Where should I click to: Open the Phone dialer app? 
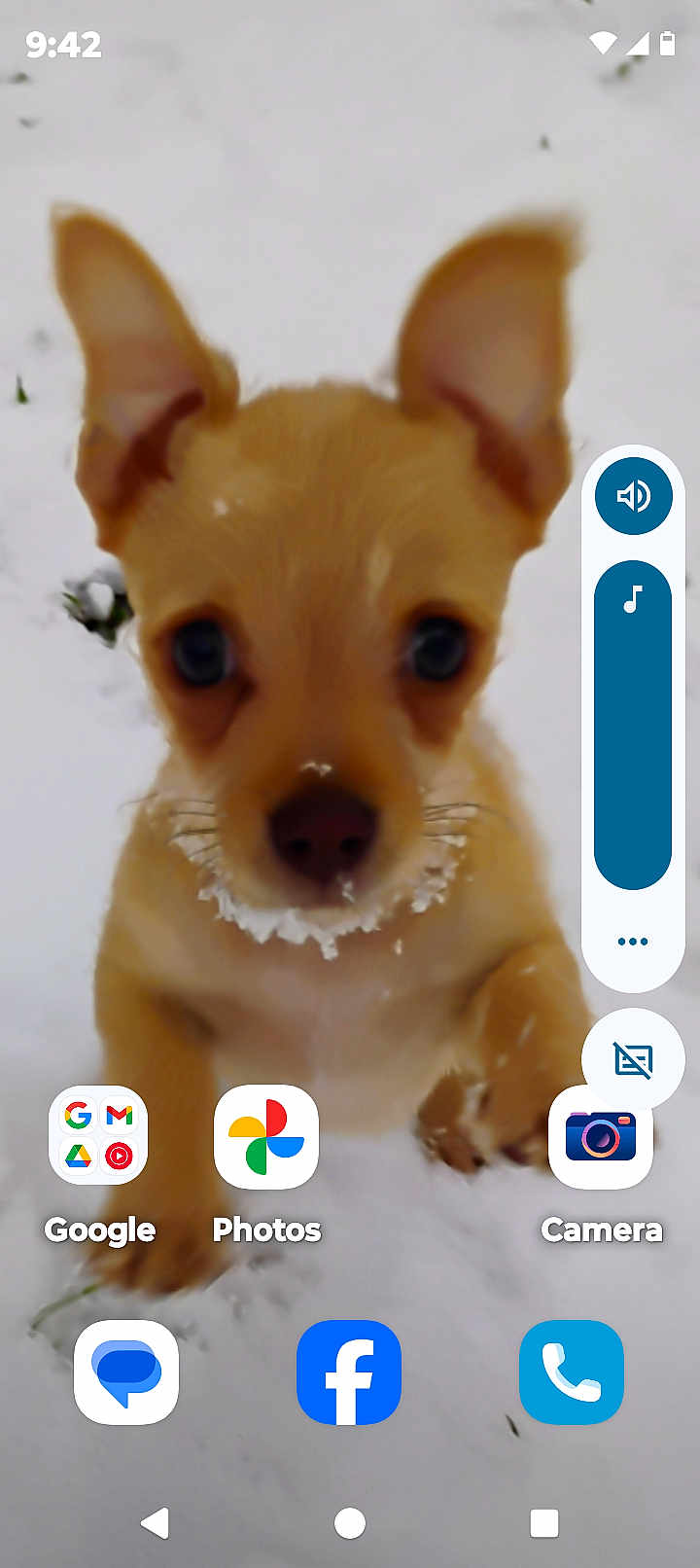point(572,1372)
